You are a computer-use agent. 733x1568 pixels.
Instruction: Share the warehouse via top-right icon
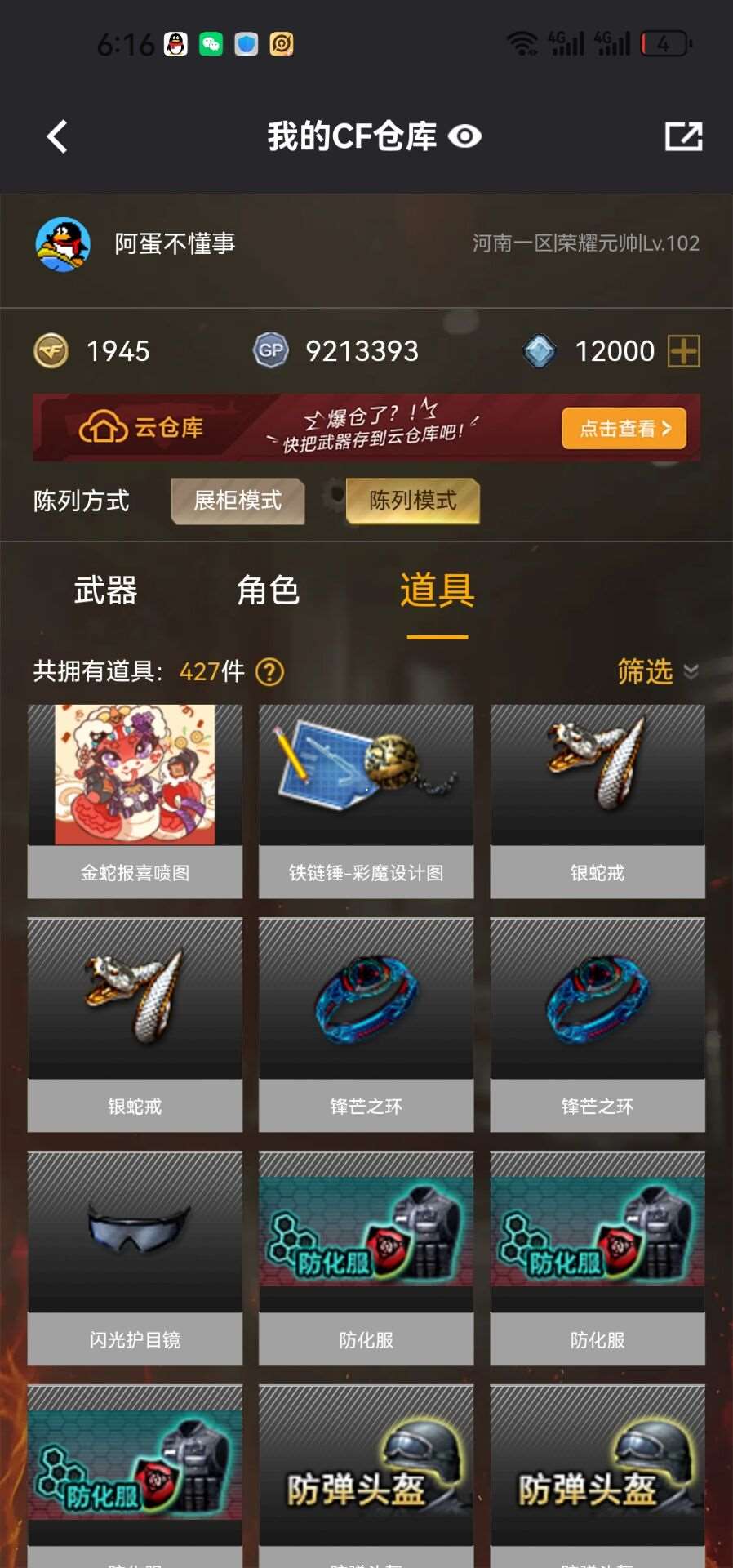pyautogui.click(x=683, y=136)
